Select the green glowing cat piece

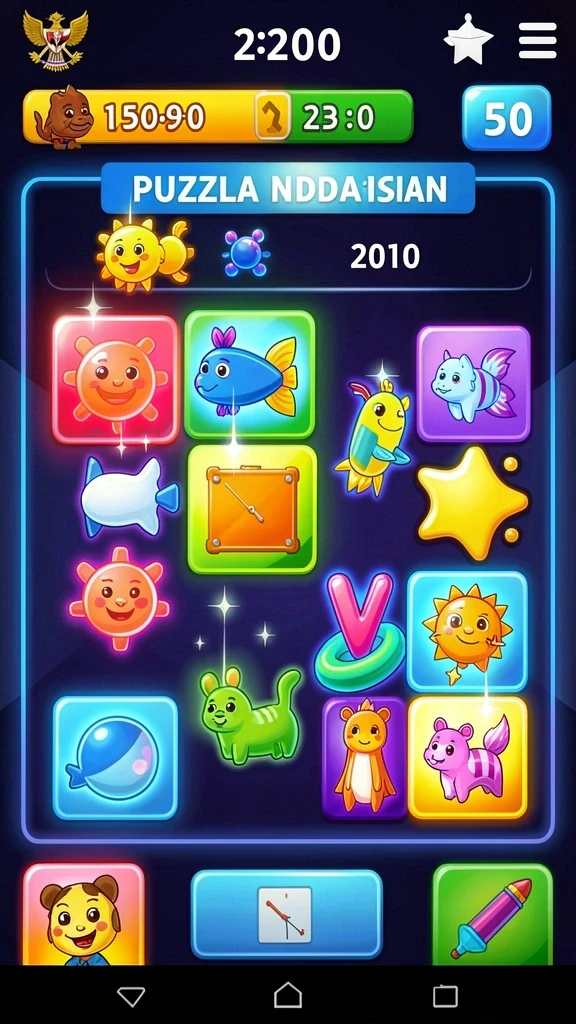point(250,715)
